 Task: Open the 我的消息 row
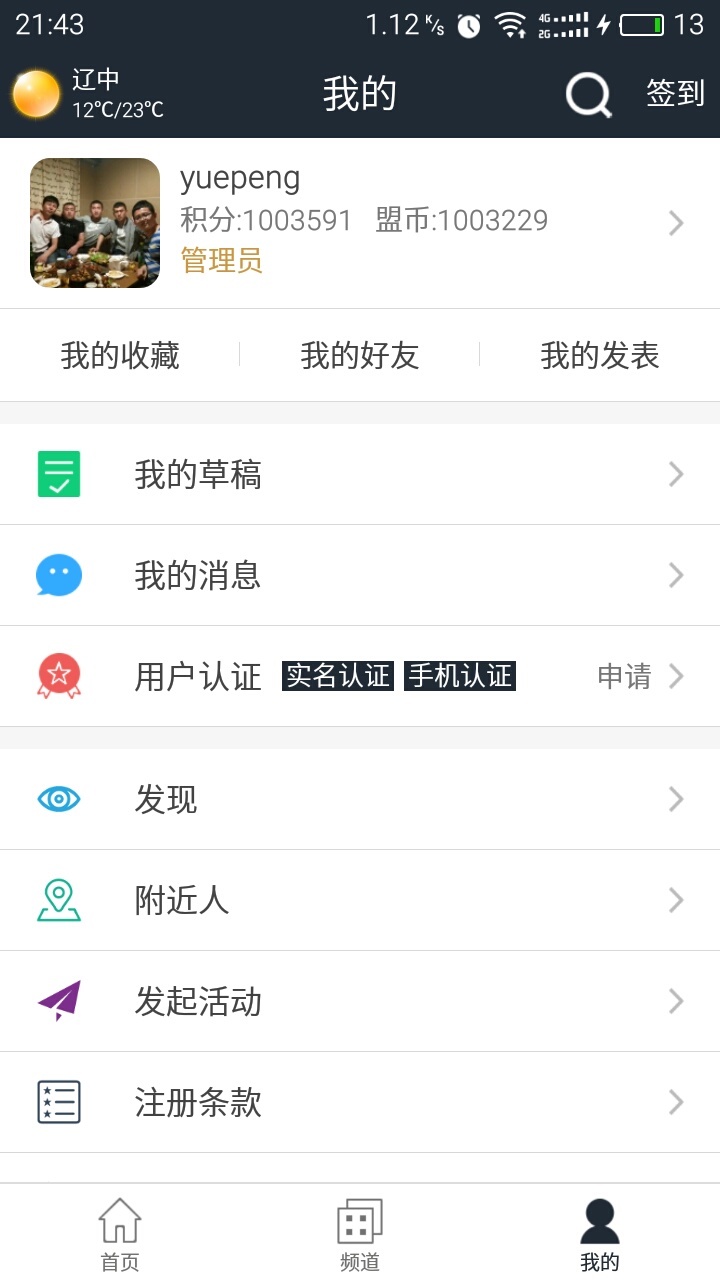click(x=360, y=575)
